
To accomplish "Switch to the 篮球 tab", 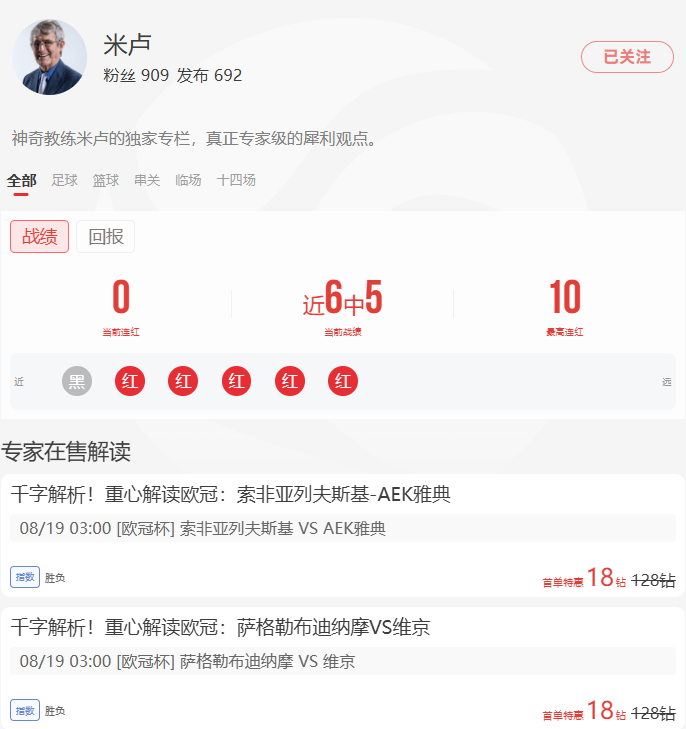I will coord(106,180).
